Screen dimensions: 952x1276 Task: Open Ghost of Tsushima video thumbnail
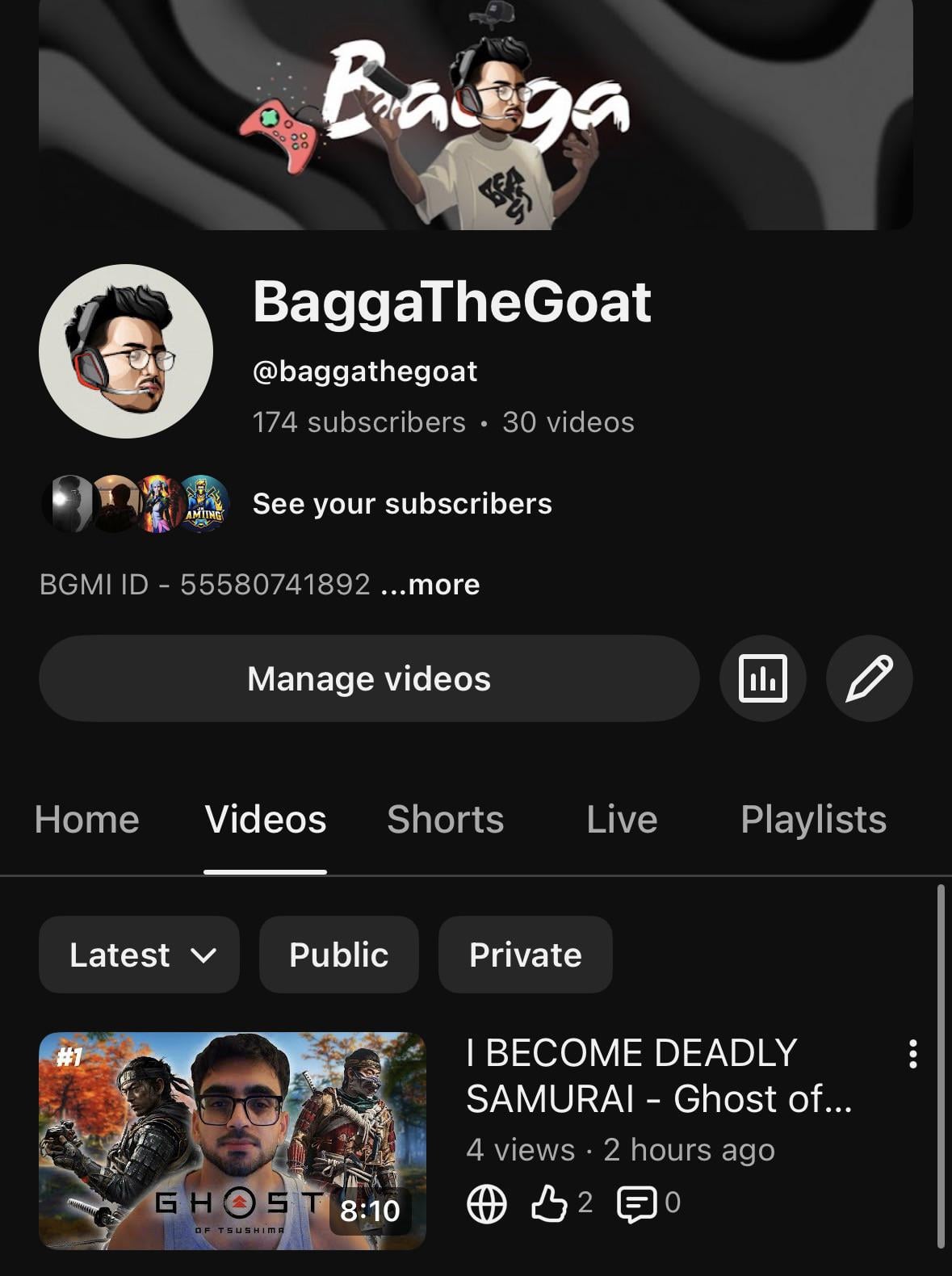[x=232, y=1140]
